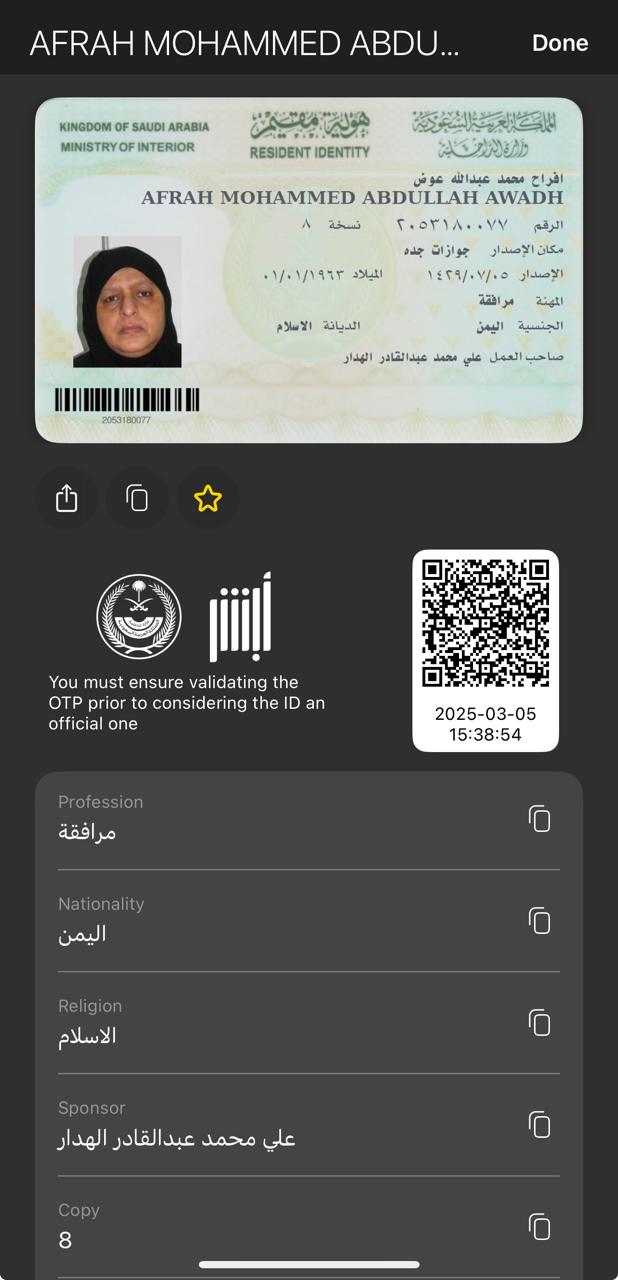Copy the Religion value
Viewport: 618px width, 1280px height.
(539, 1022)
